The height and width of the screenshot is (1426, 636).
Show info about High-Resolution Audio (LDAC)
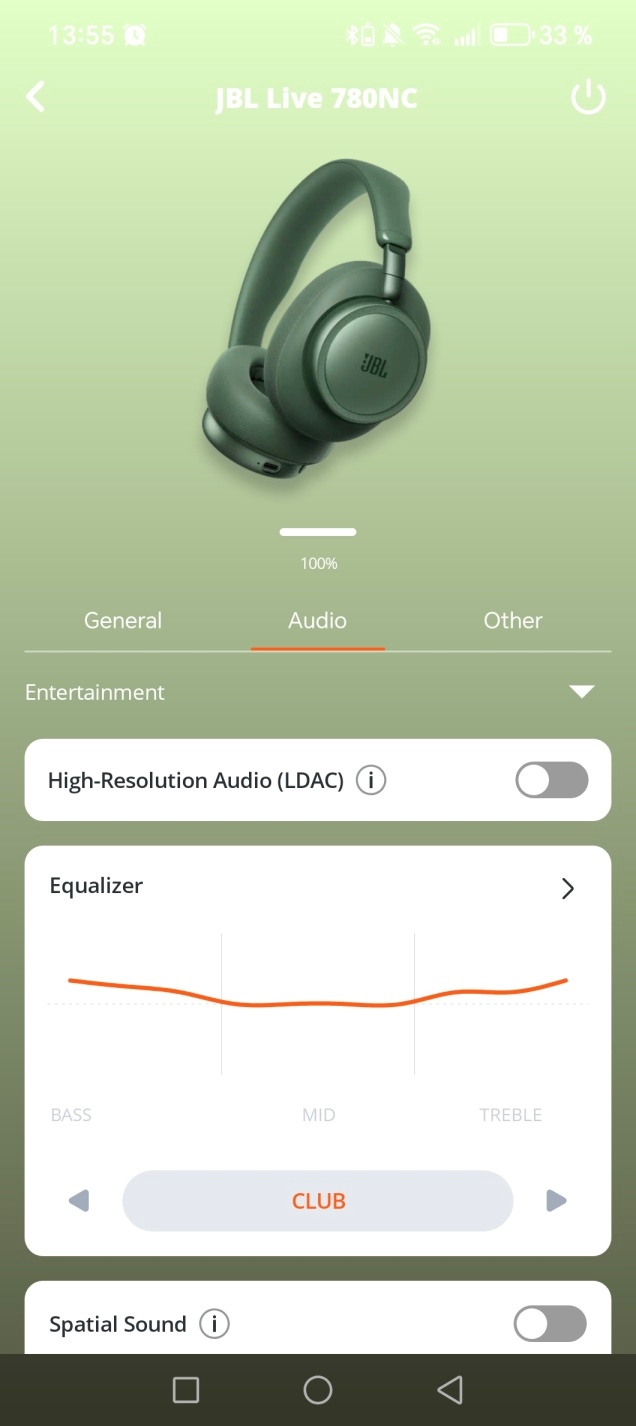[x=371, y=780]
